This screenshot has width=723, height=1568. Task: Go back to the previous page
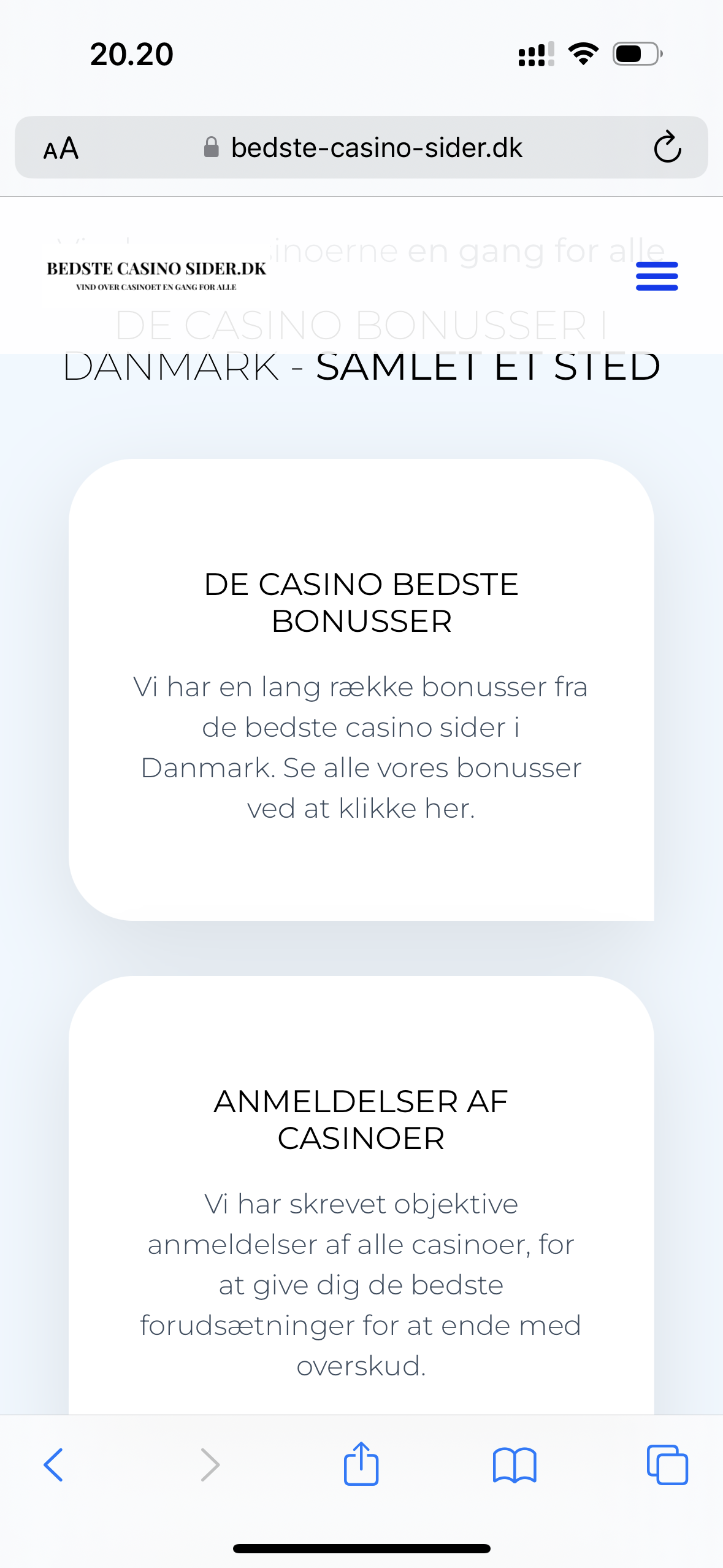coord(53,1465)
